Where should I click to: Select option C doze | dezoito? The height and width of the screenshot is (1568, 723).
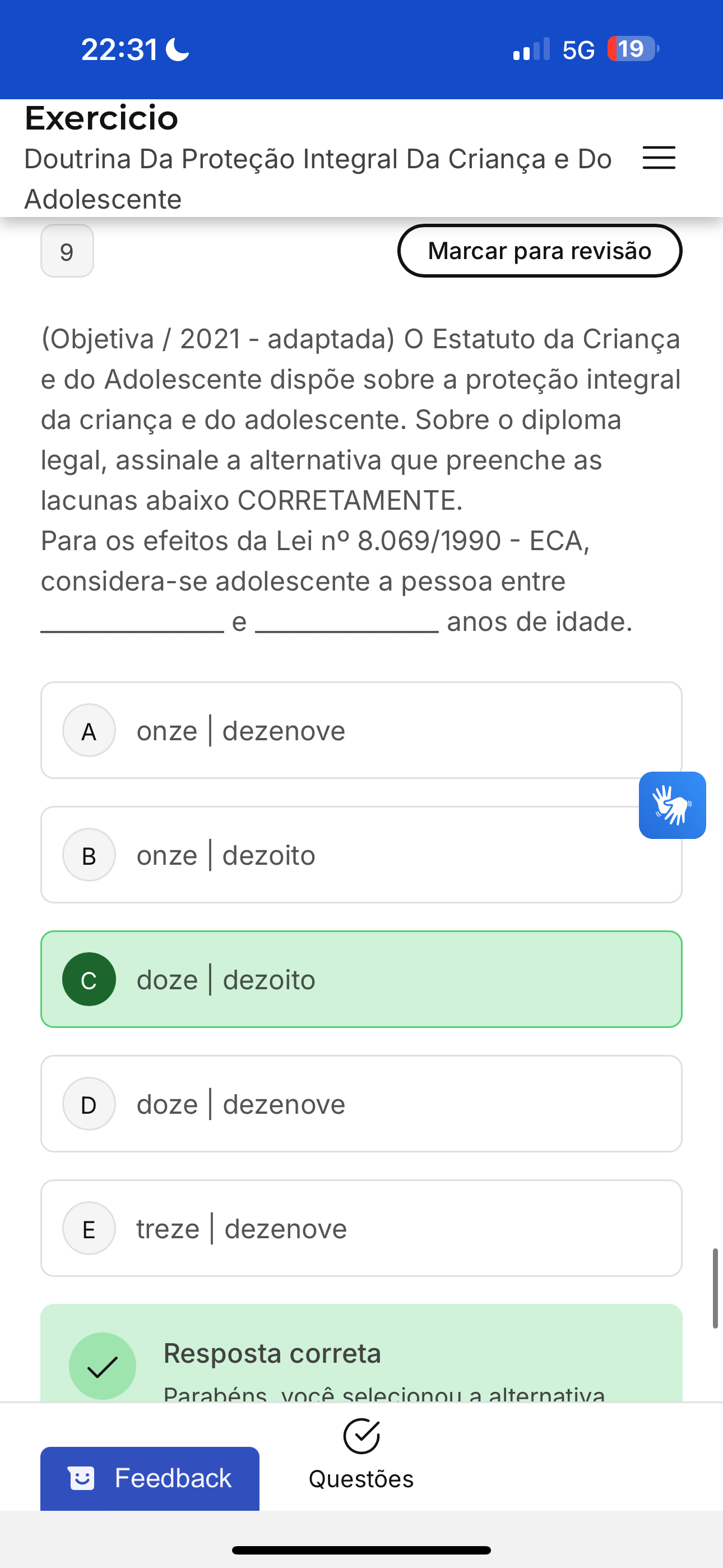tap(360, 979)
